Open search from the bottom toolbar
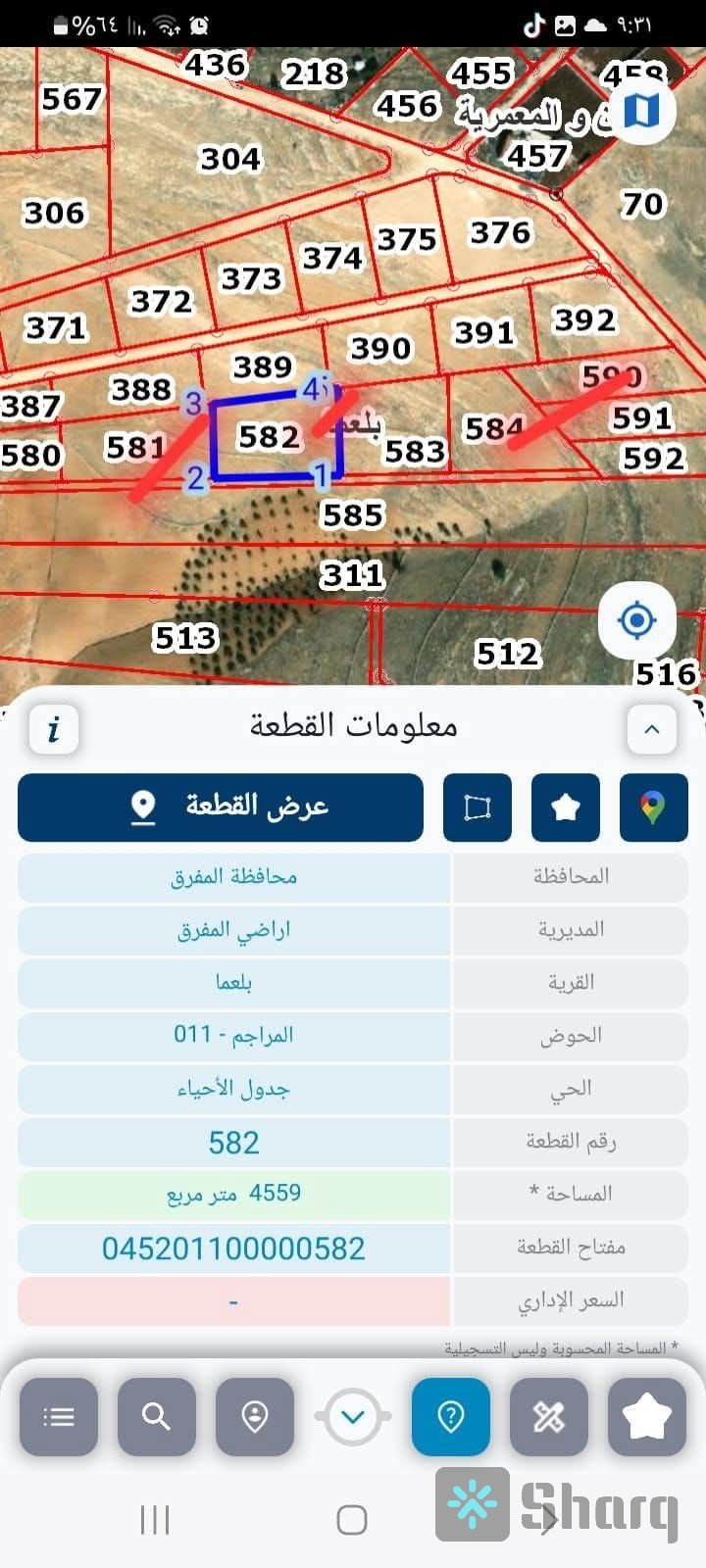 pos(157,1416)
